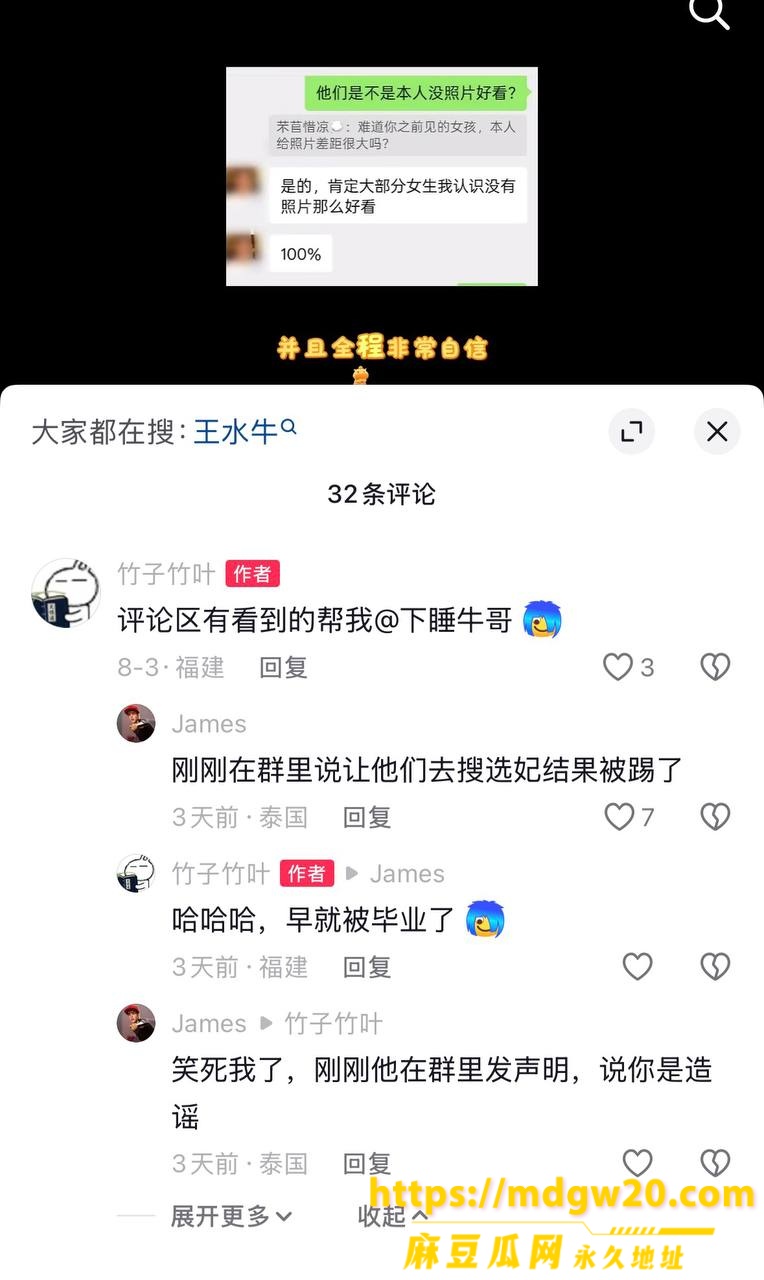This screenshot has height=1280, width=764.
Task: Expand the comments panel to full screen
Action: [631, 432]
